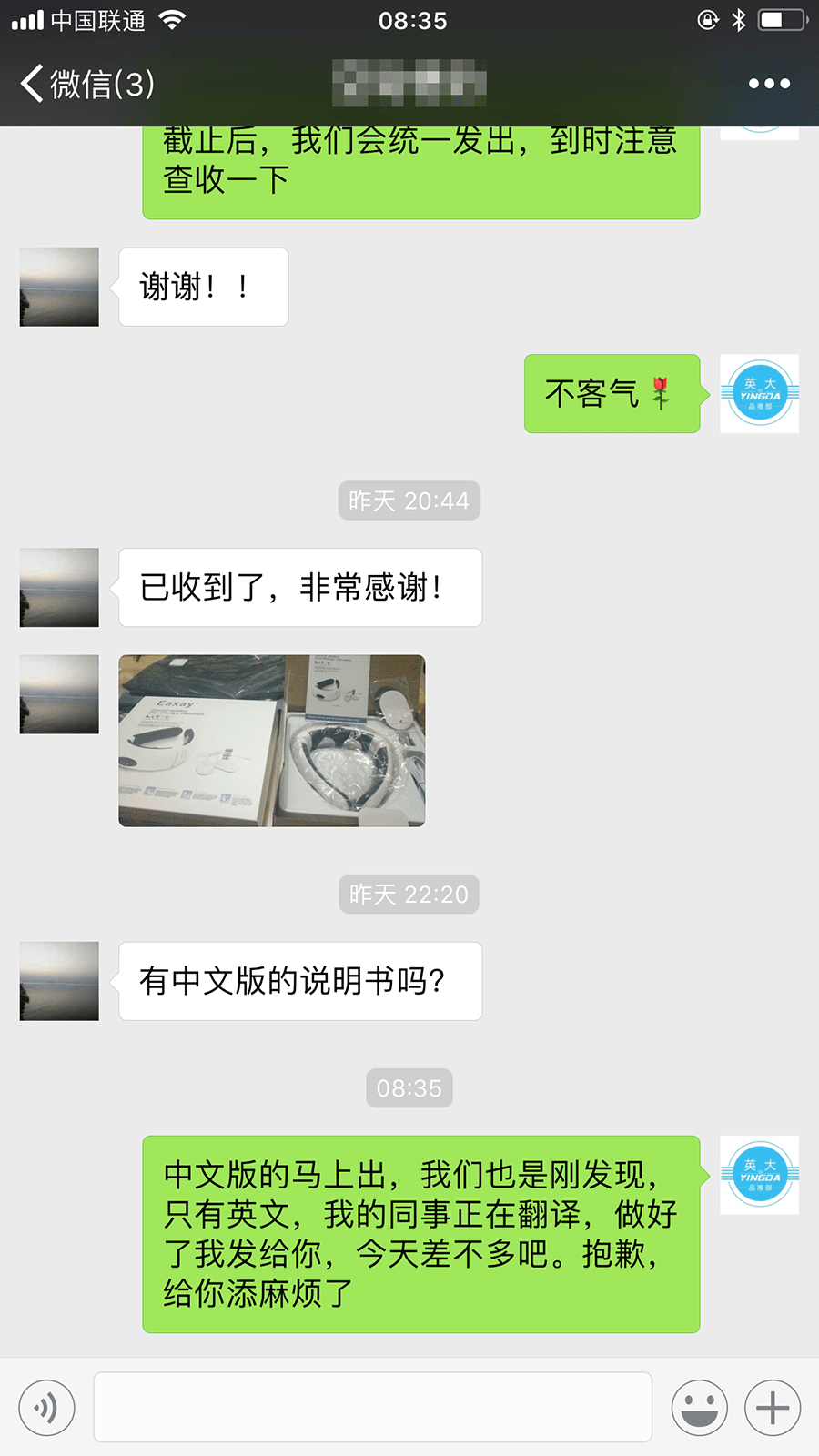Image resolution: width=819 pixels, height=1456 pixels.
Task: Open the chat info three-dot menu
Action: pyautogui.click(x=769, y=84)
